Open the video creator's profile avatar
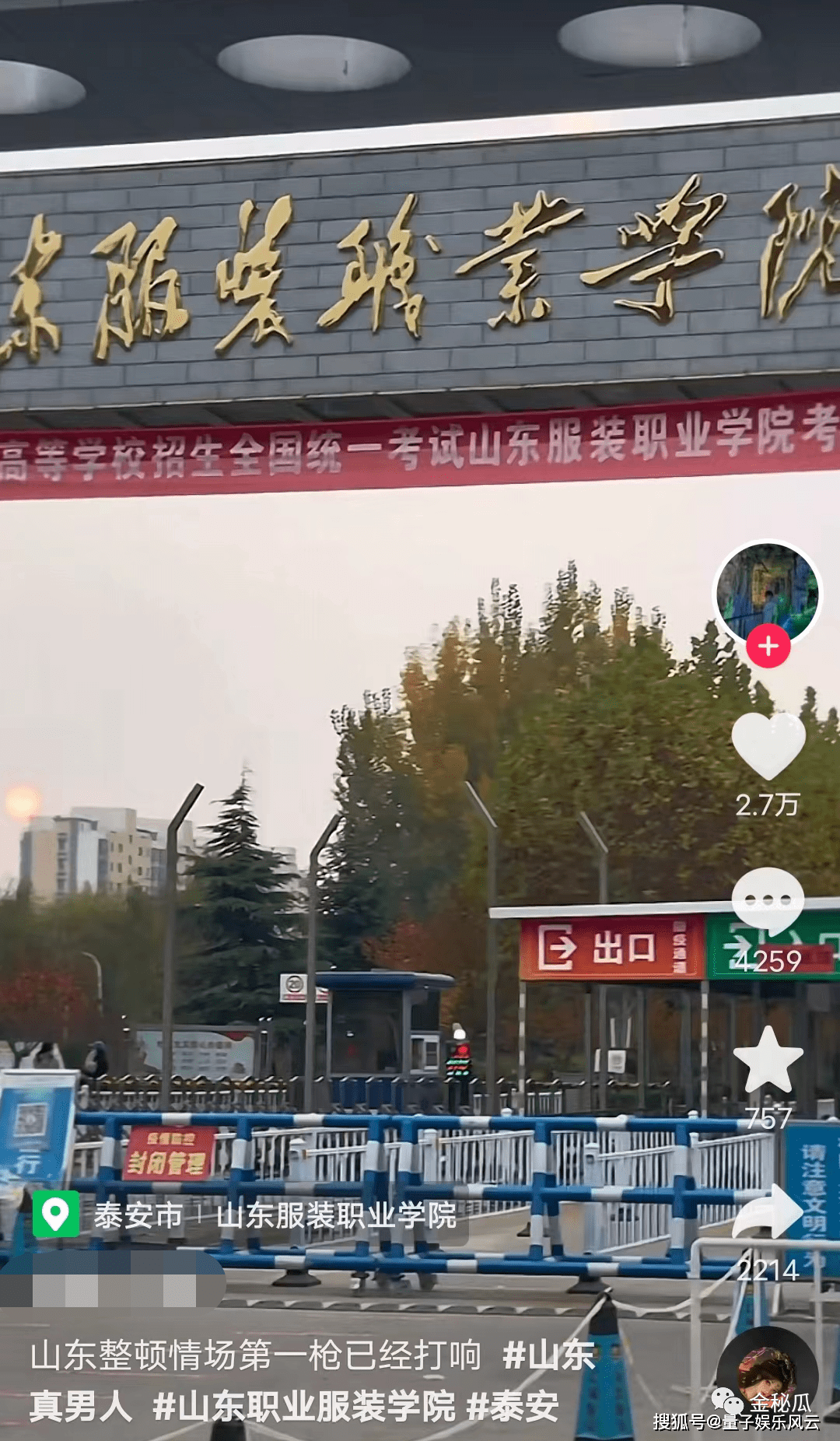This screenshot has height=1441, width=840. pyautogui.click(x=768, y=591)
